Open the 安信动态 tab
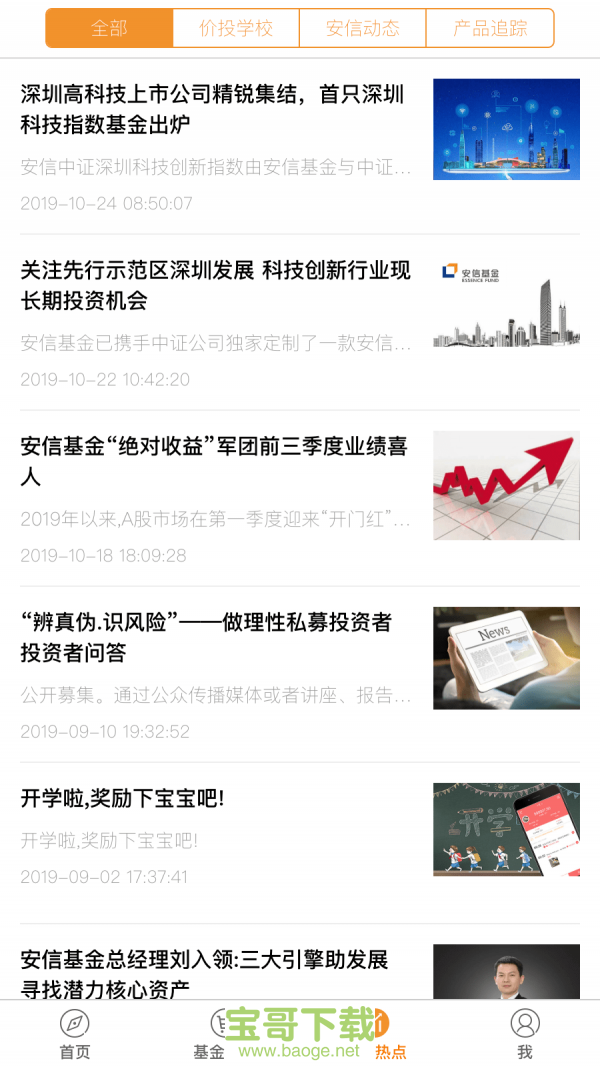The width and height of the screenshot is (600, 1067). [x=362, y=28]
